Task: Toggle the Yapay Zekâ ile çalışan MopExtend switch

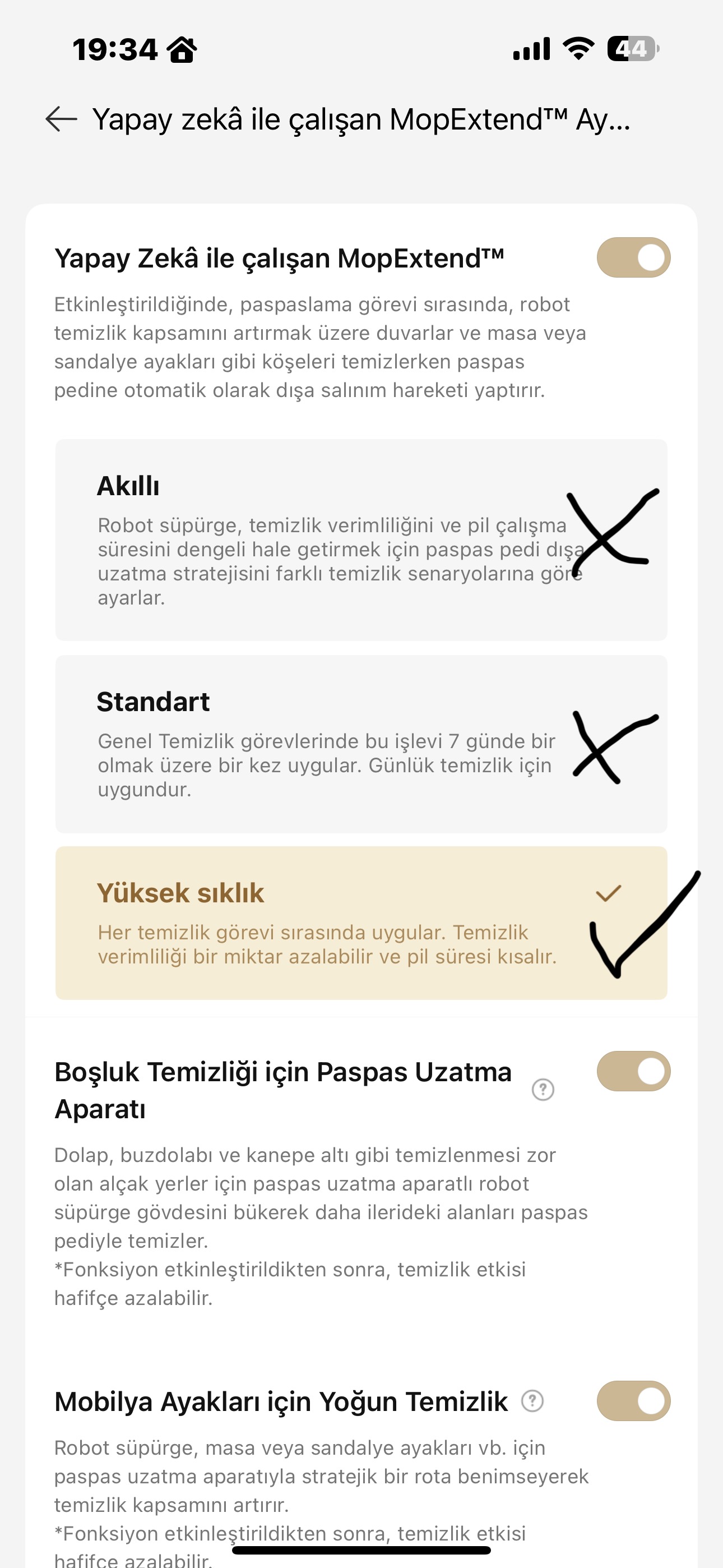Action: (633, 257)
